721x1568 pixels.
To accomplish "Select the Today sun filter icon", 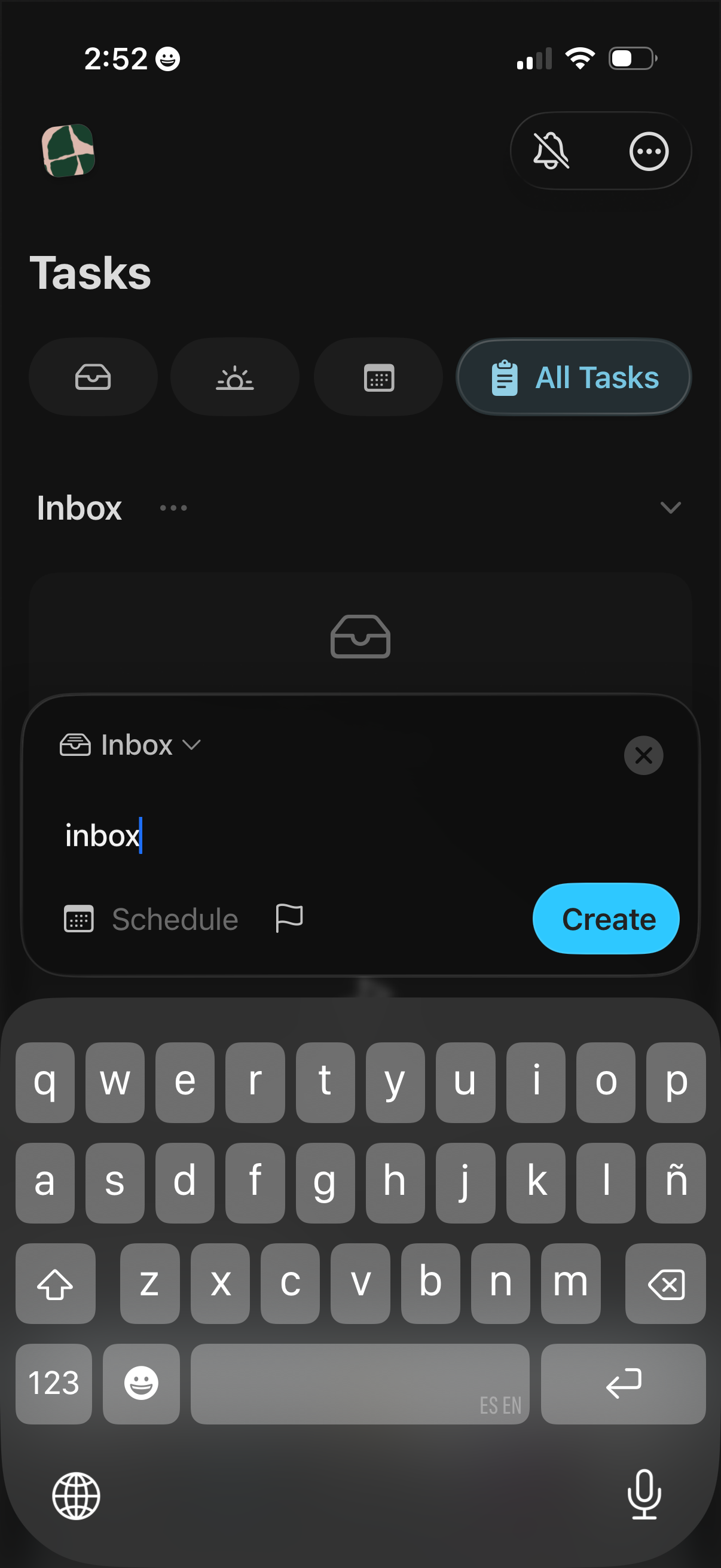I will point(234,377).
